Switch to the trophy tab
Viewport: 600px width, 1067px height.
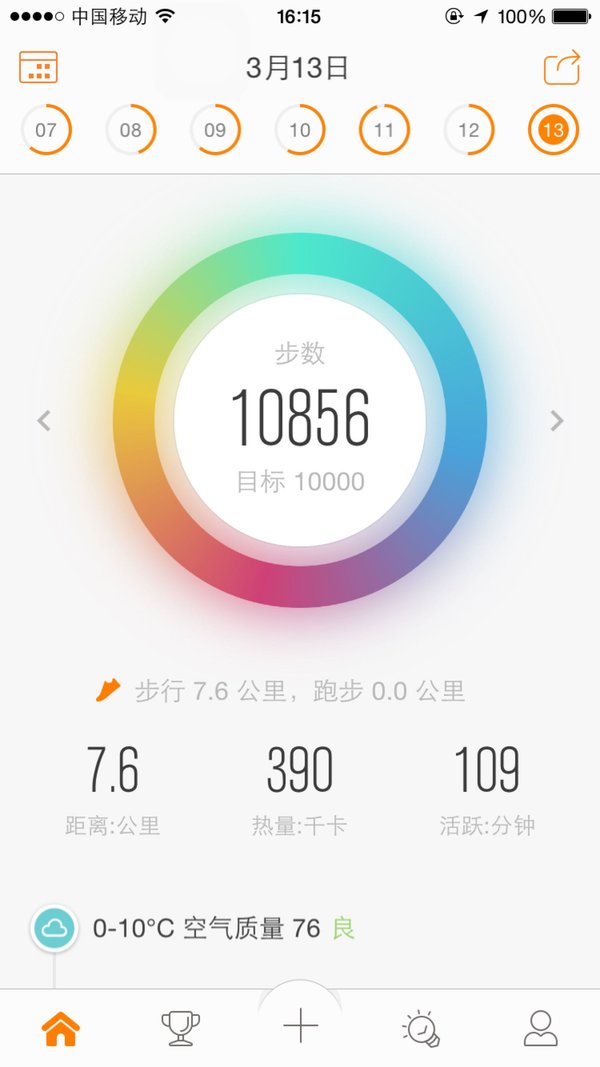click(180, 1028)
